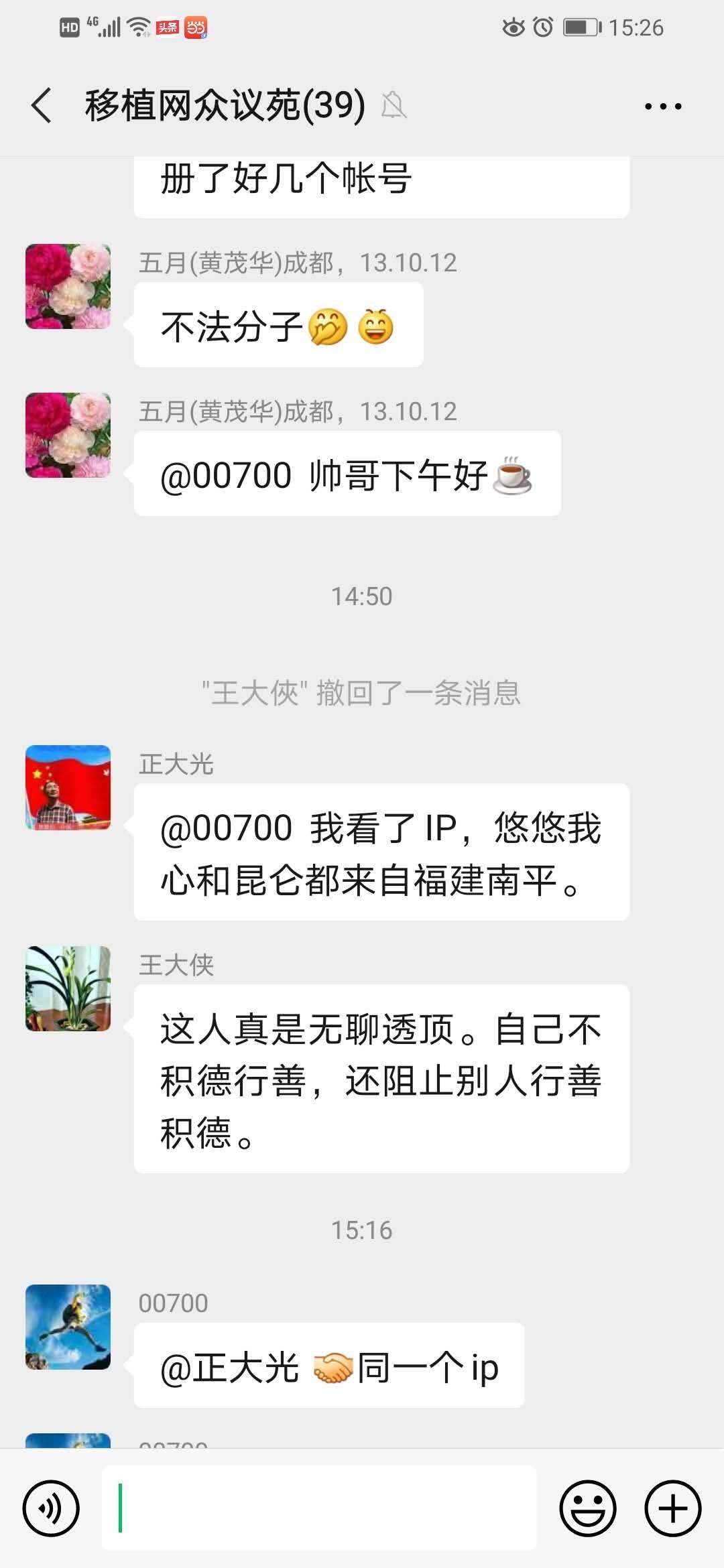Go back from the group chat
Screen dimensions: 724x1568
coord(42,106)
